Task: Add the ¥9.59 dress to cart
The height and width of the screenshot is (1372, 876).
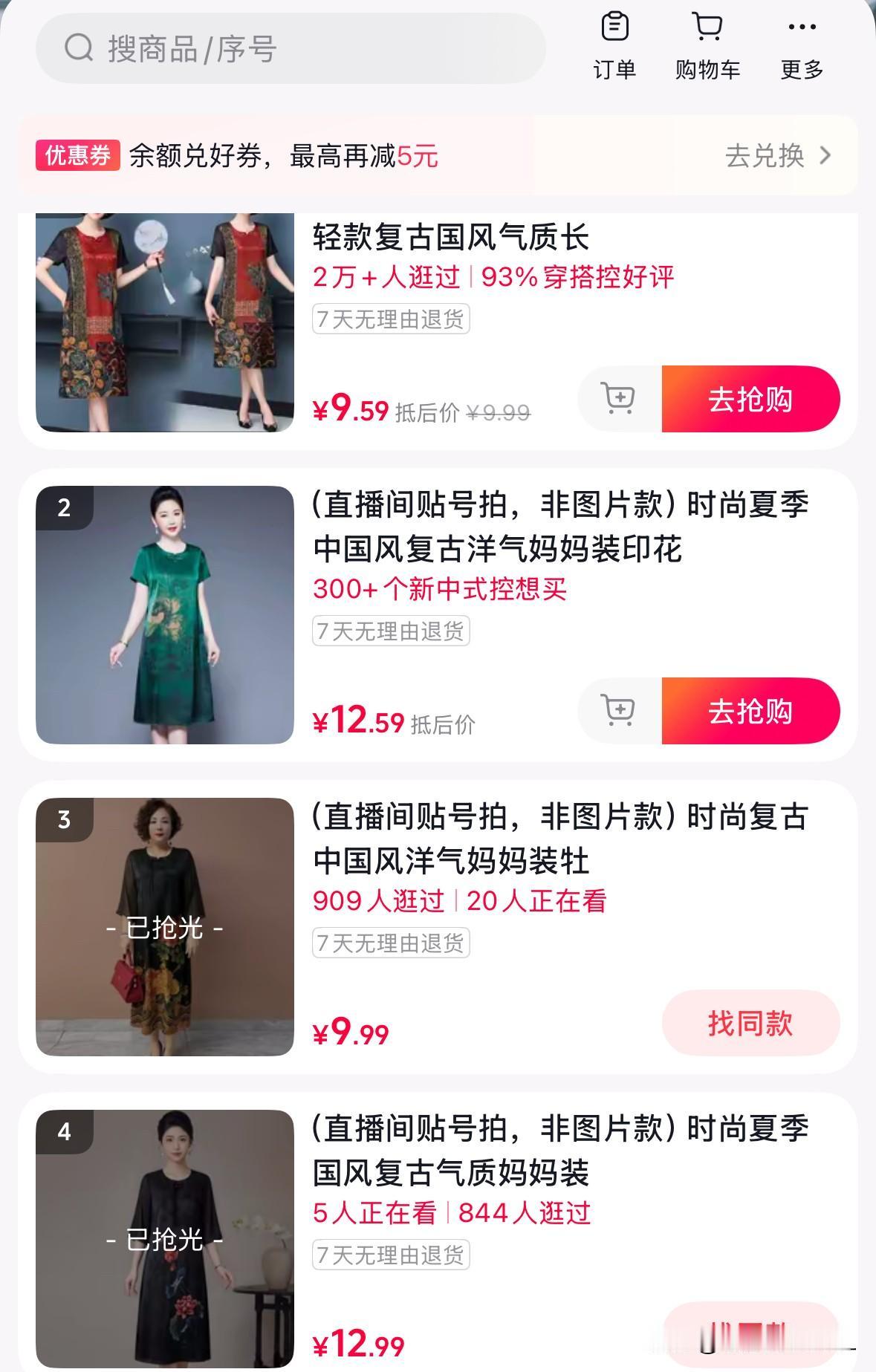Action: click(619, 399)
